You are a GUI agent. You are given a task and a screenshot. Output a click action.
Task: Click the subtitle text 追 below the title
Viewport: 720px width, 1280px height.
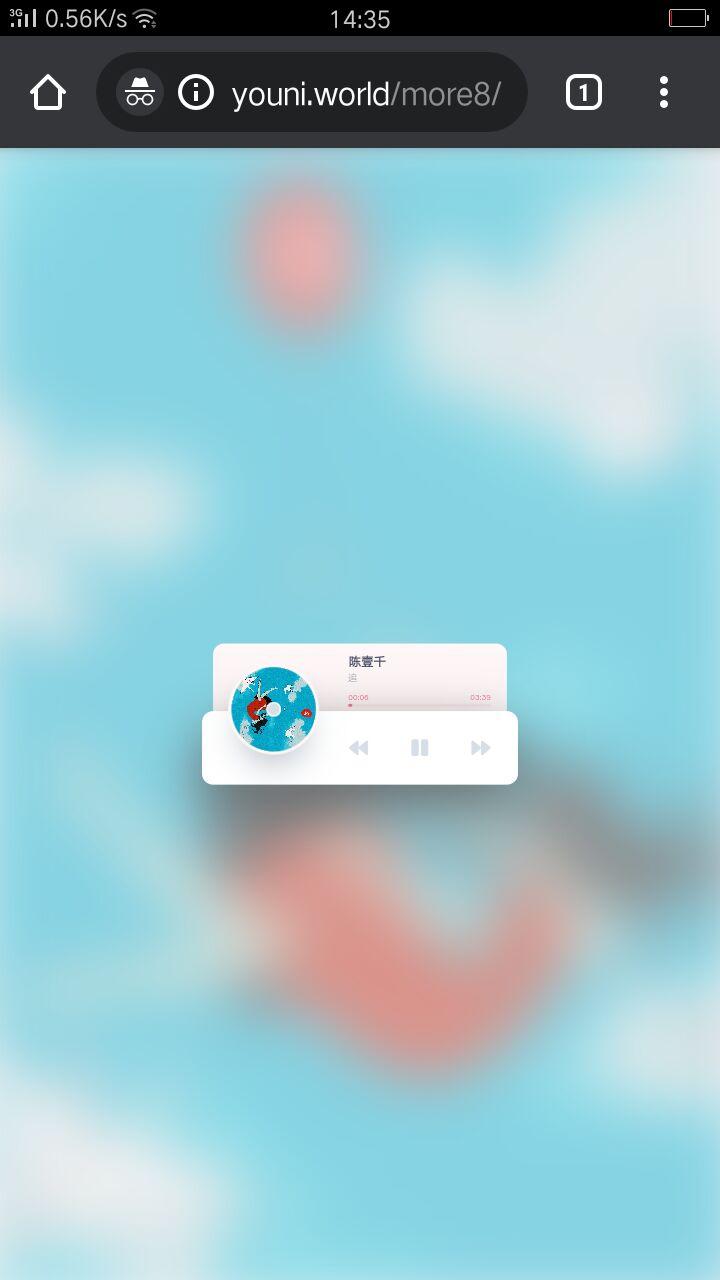pyautogui.click(x=350, y=678)
